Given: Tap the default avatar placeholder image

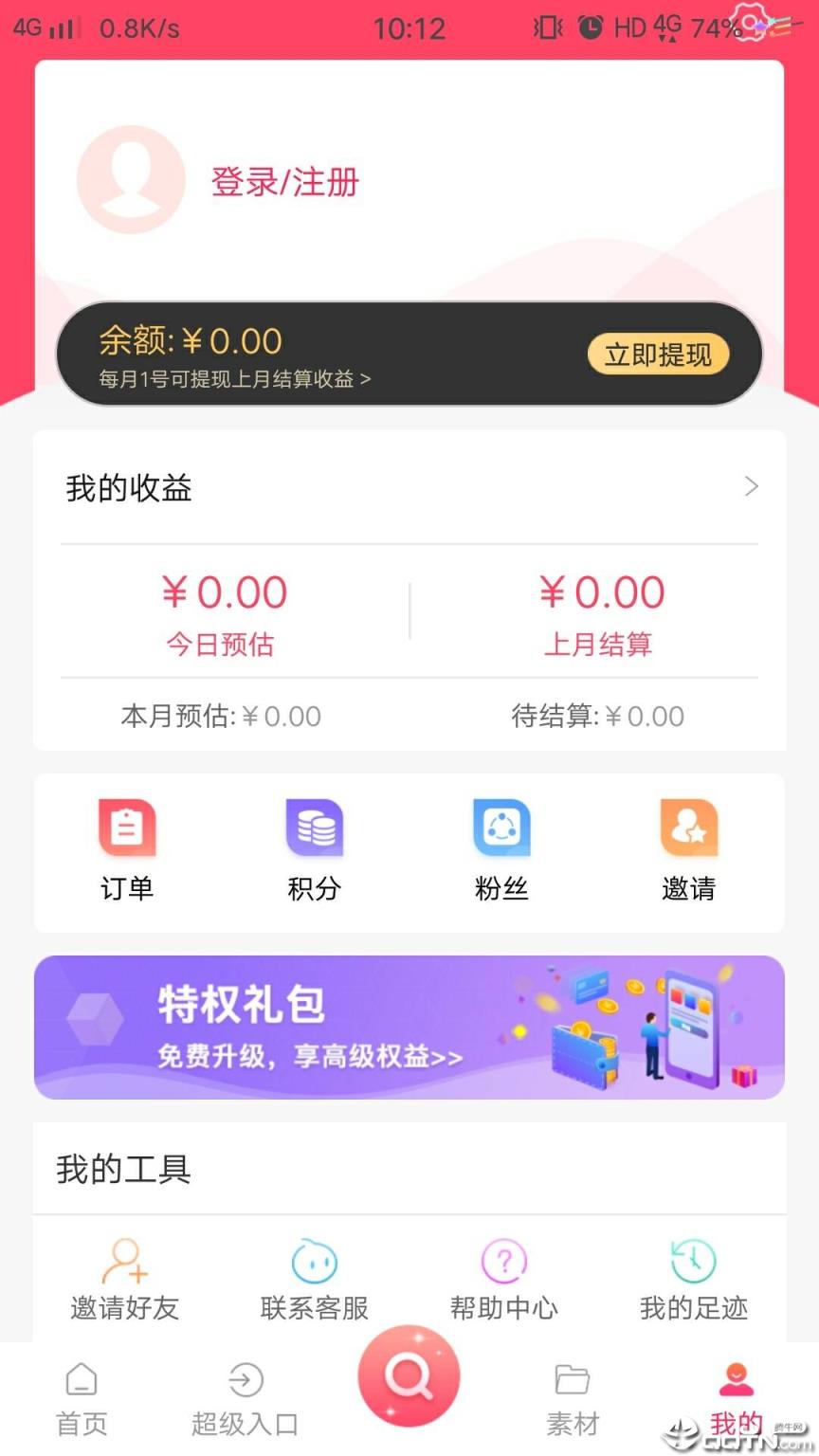Looking at the screenshot, I should (130, 180).
